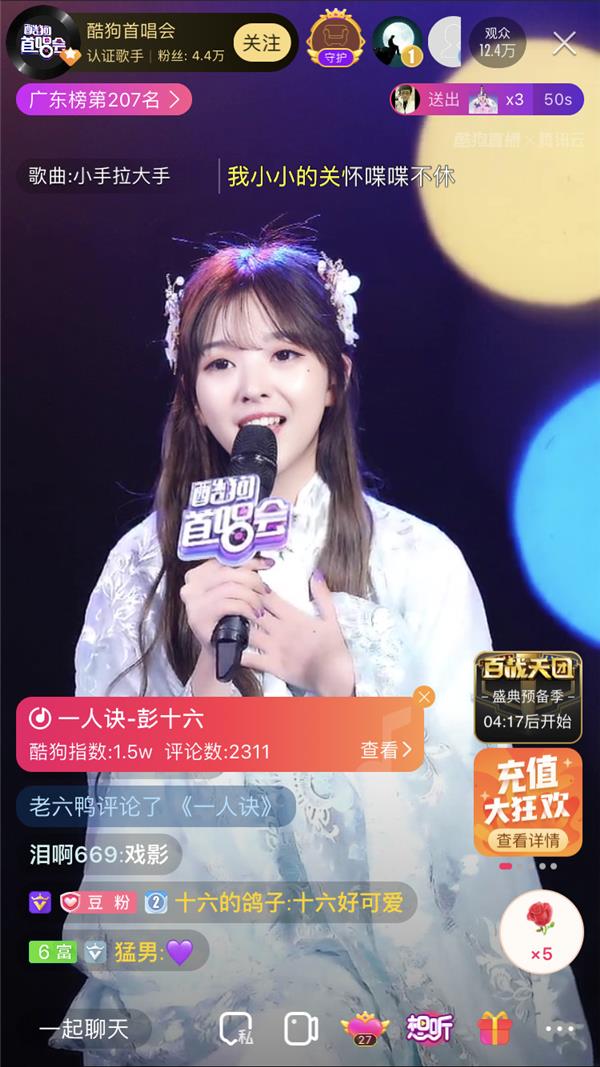Close the live stream room
The width and height of the screenshot is (600, 1067).
point(564,43)
